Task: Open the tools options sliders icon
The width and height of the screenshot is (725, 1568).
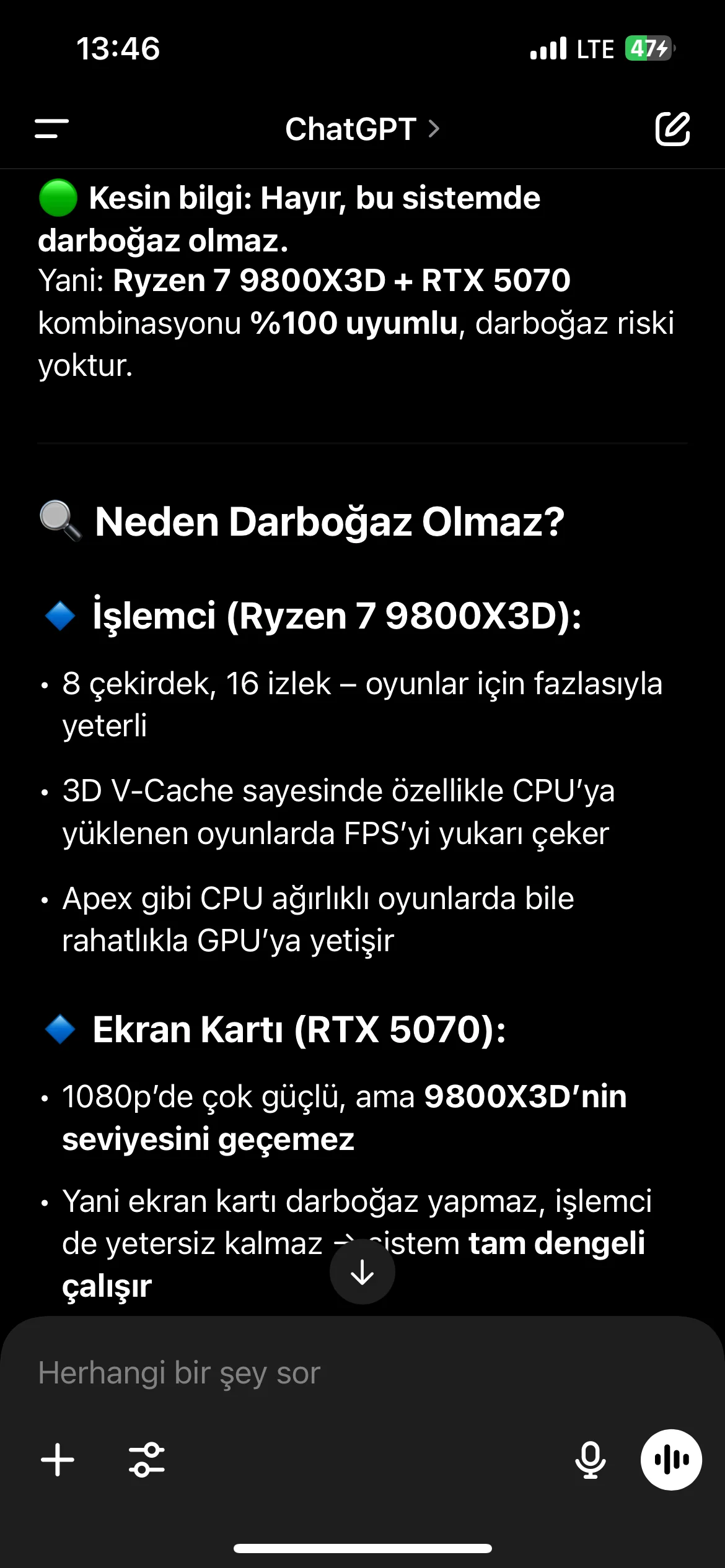Action: pyautogui.click(x=147, y=1460)
